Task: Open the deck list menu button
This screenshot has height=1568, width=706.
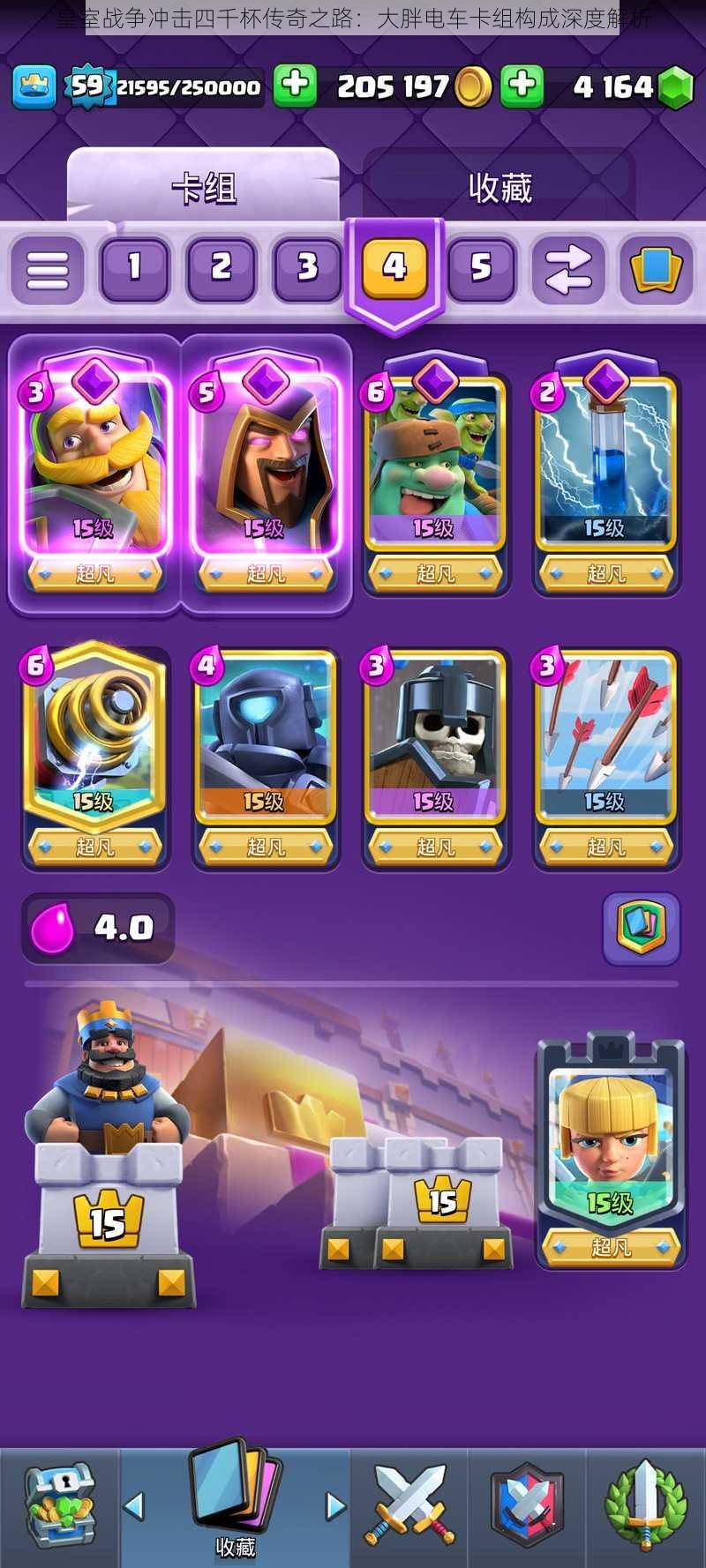Action: click(x=48, y=270)
